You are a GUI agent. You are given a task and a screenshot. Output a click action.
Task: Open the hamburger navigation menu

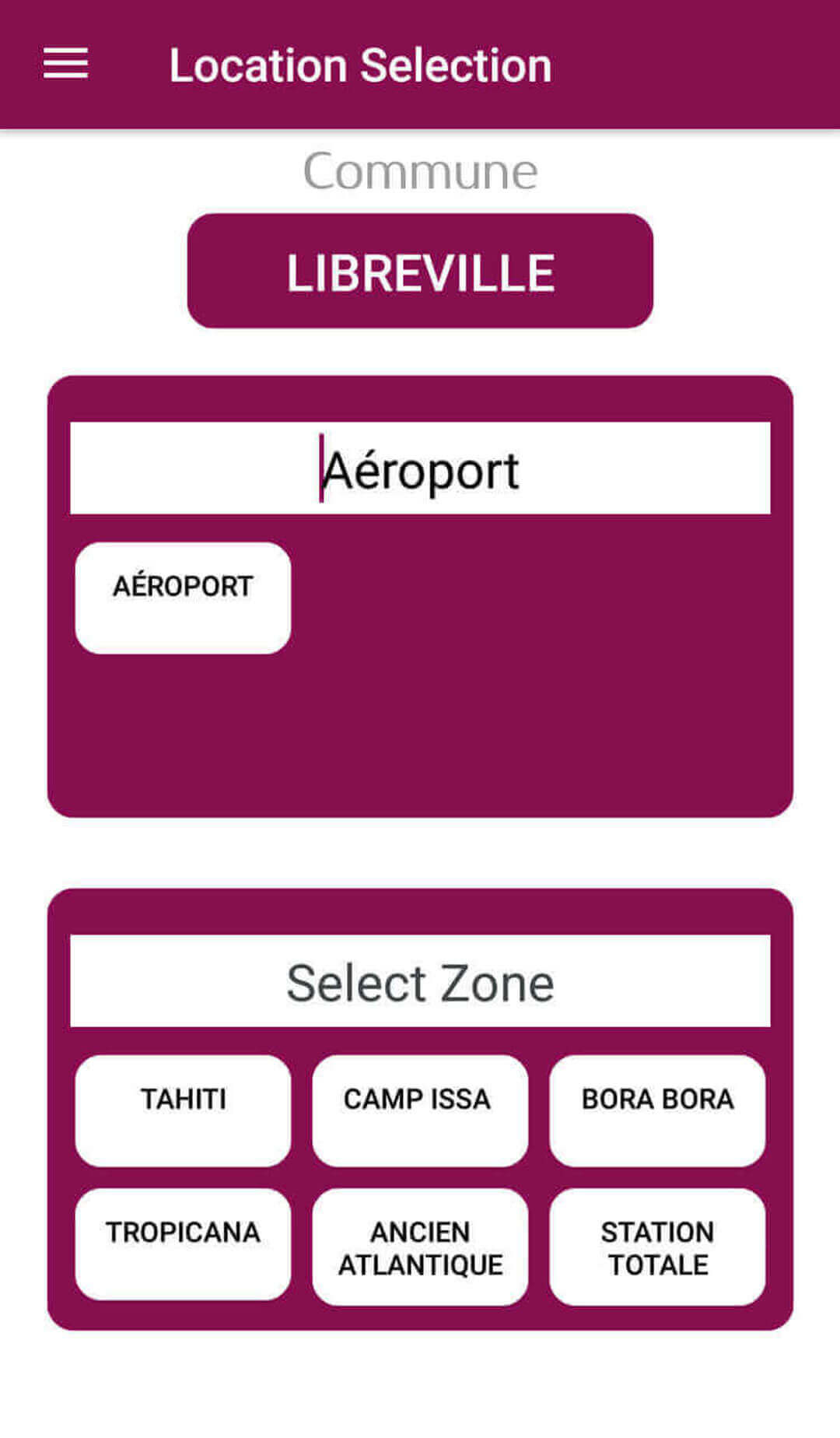pos(65,64)
